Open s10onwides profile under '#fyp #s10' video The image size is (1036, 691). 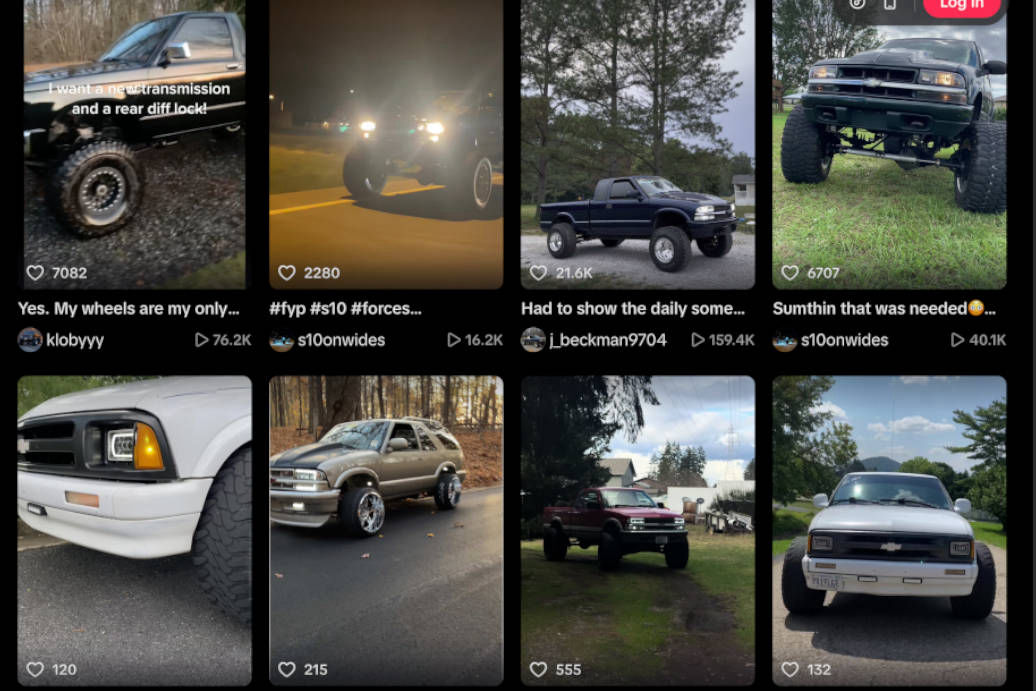tap(340, 340)
